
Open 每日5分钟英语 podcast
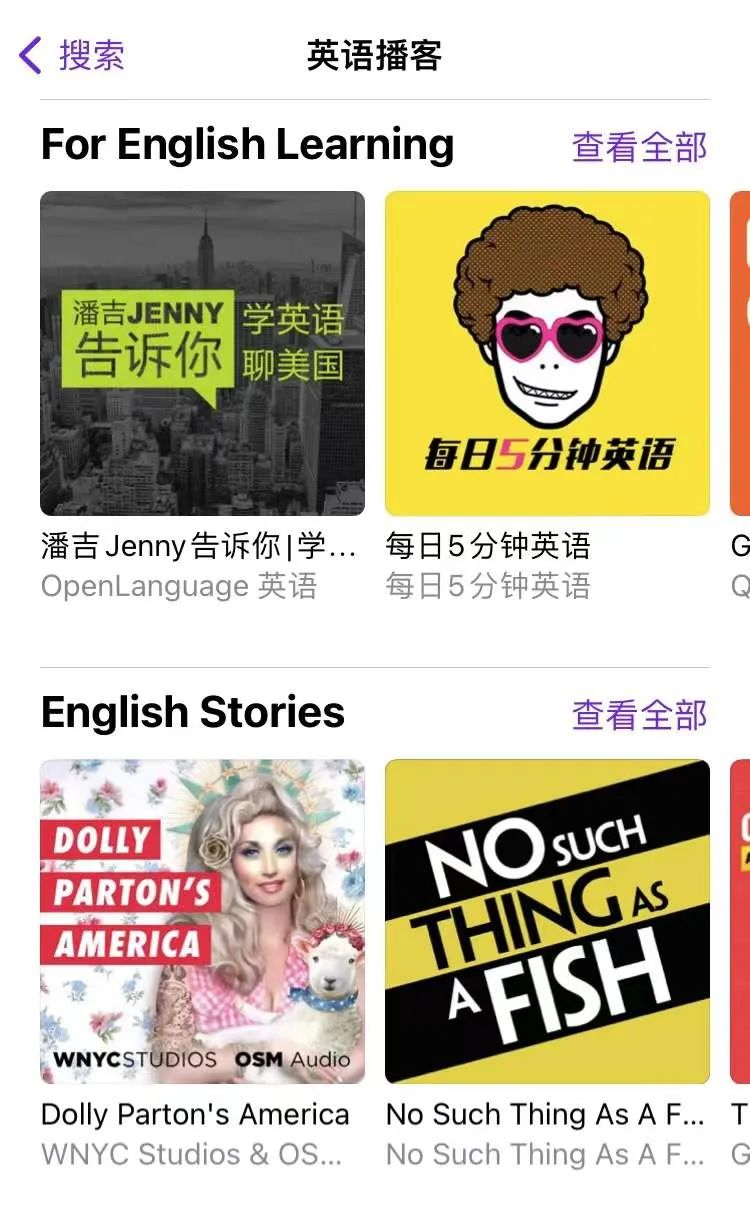click(547, 353)
